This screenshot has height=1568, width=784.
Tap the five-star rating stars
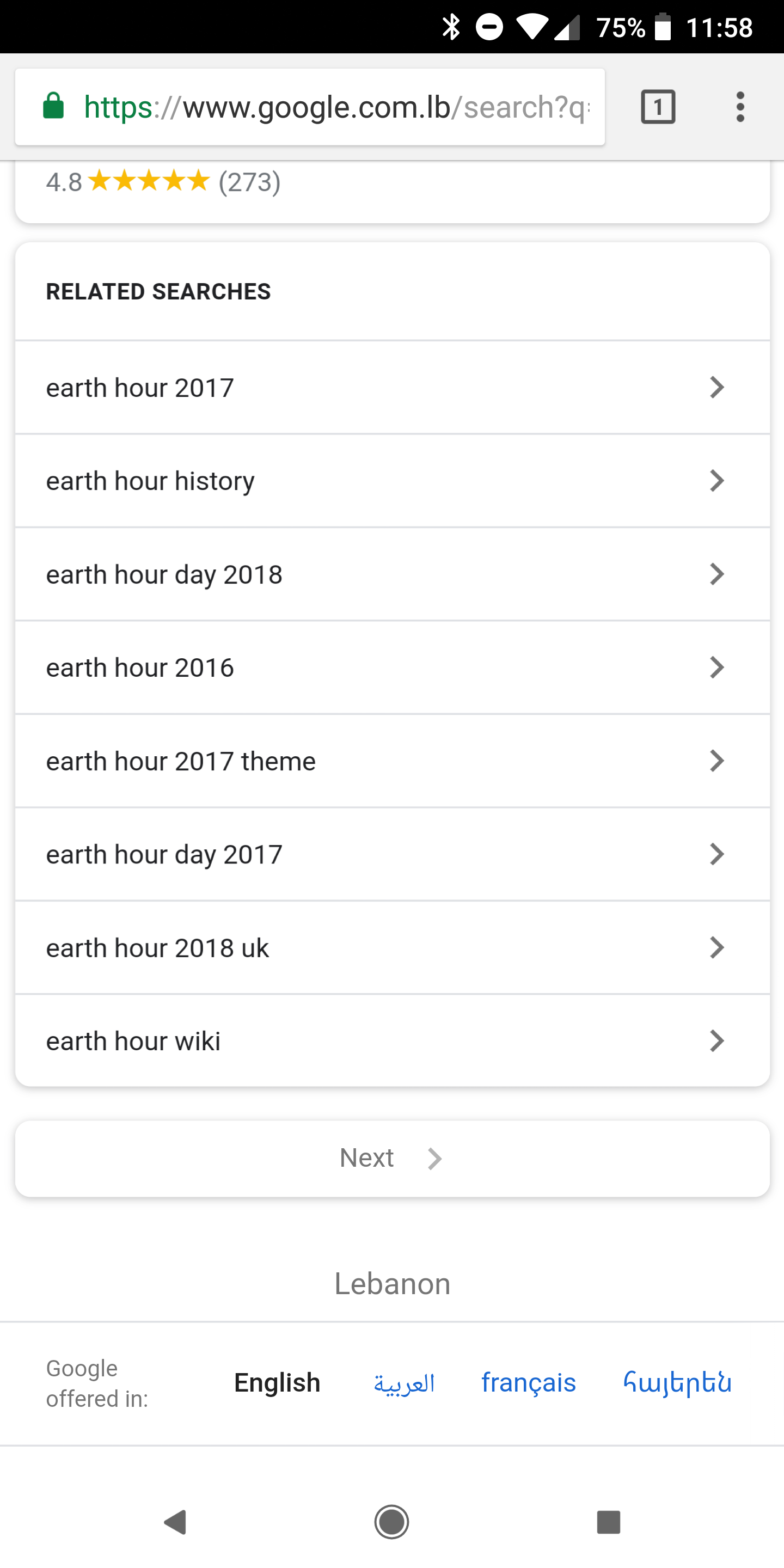tap(148, 181)
